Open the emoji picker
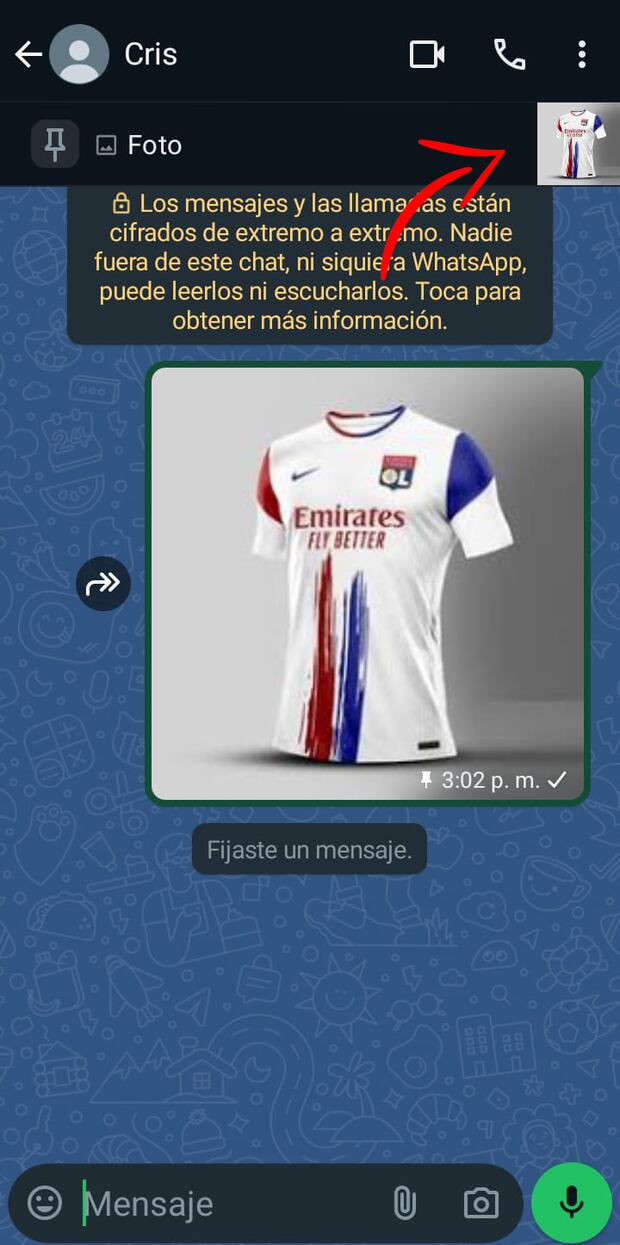 click(x=44, y=1203)
